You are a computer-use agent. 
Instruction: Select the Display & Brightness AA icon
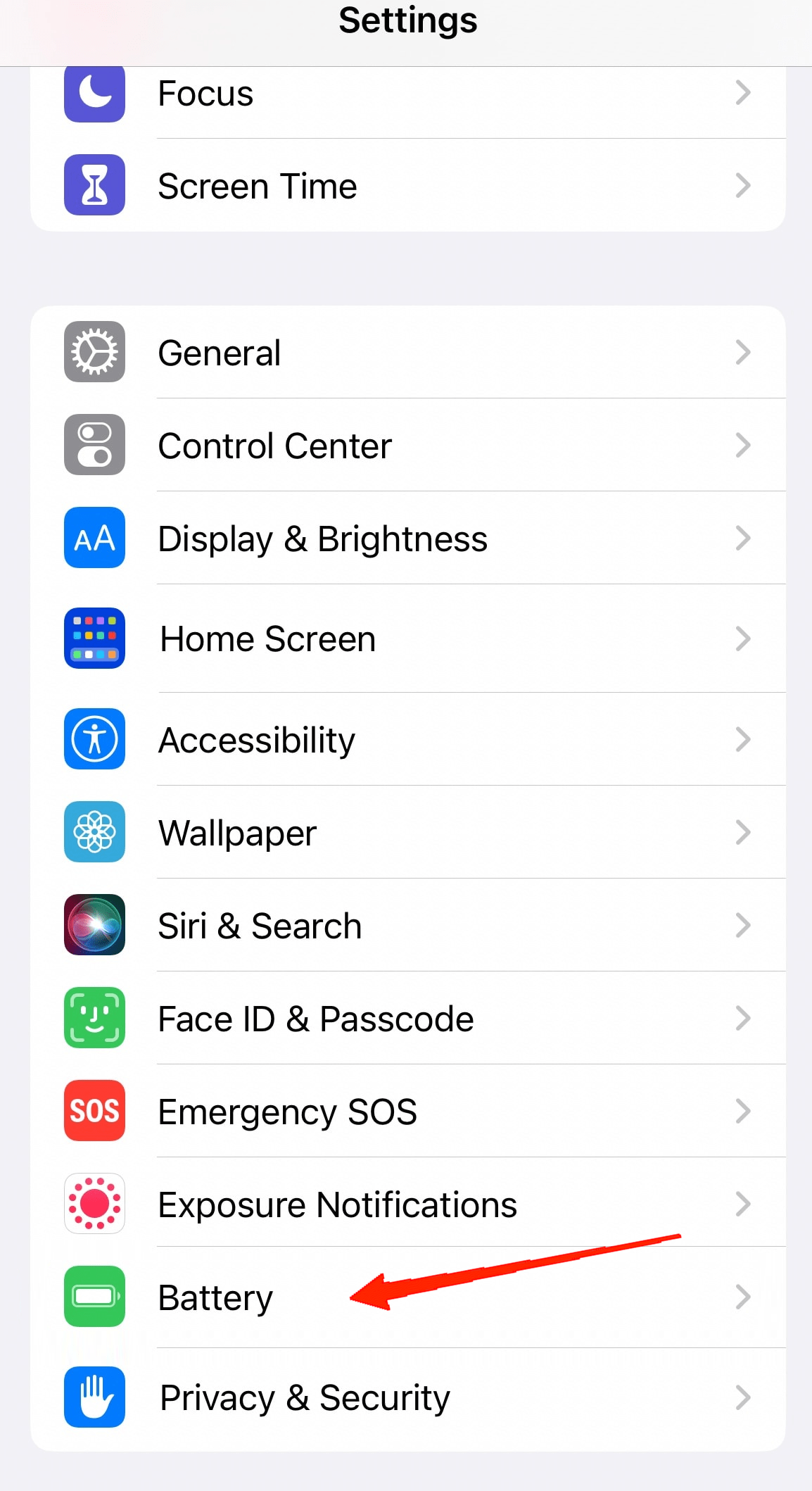click(x=94, y=538)
